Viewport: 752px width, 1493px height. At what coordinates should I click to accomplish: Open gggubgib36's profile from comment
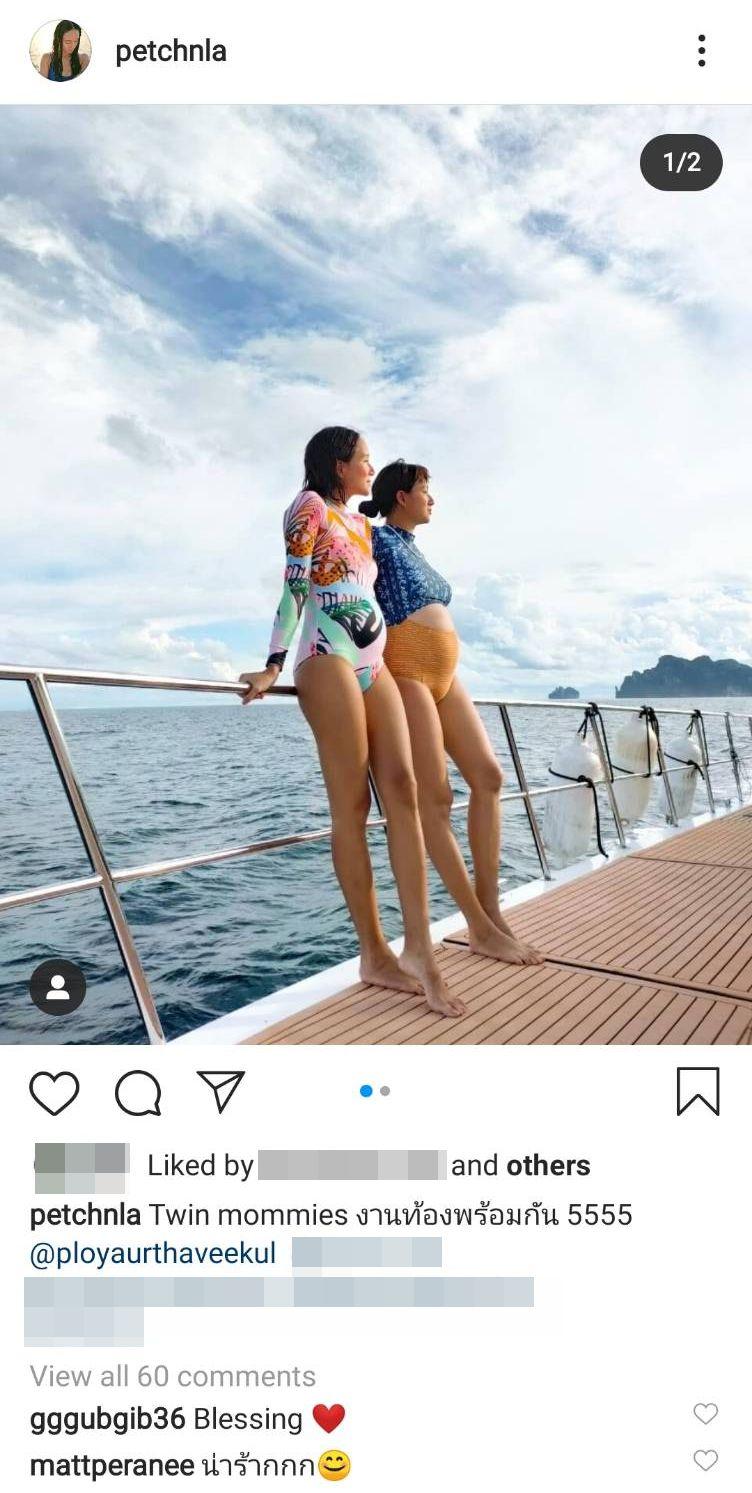point(108,1418)
